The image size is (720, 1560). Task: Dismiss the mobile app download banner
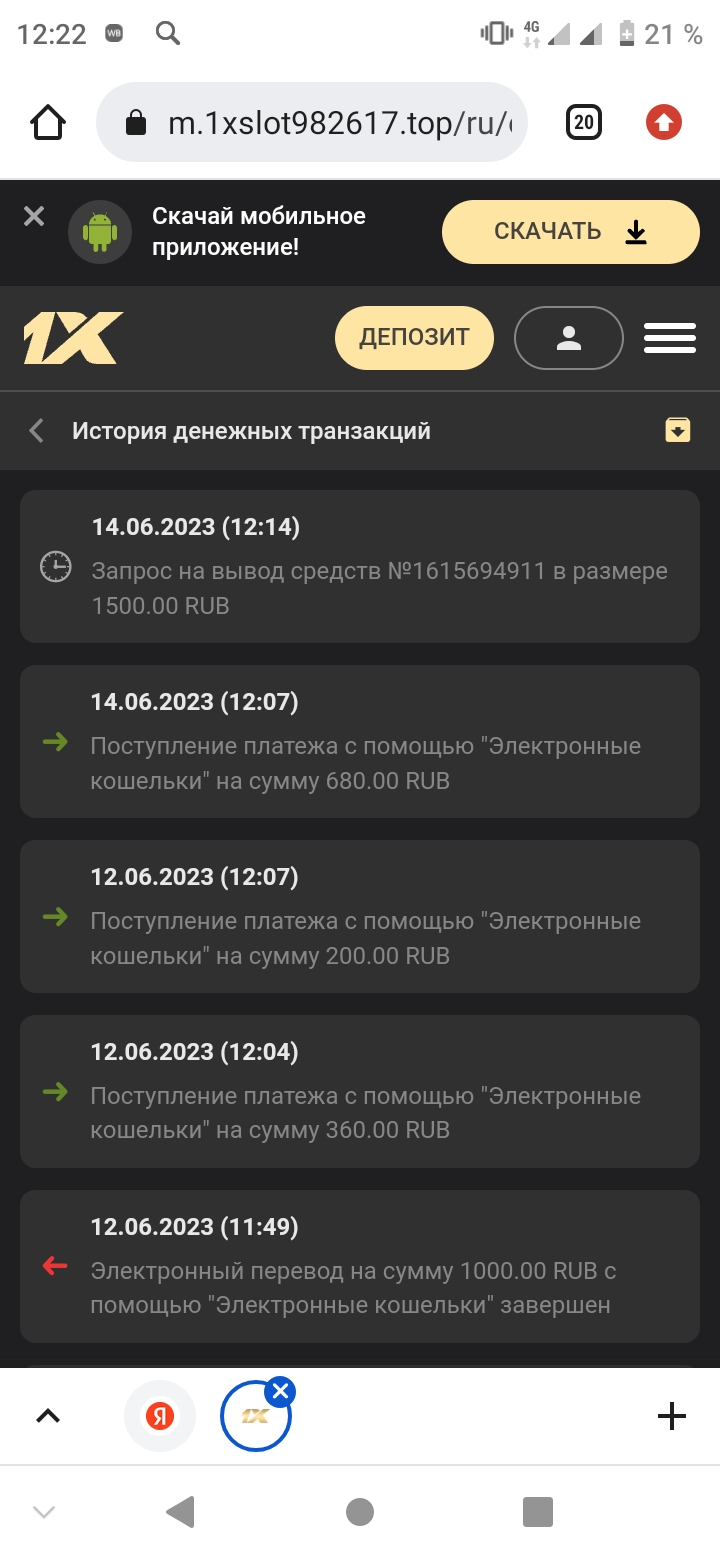point(34,216)
